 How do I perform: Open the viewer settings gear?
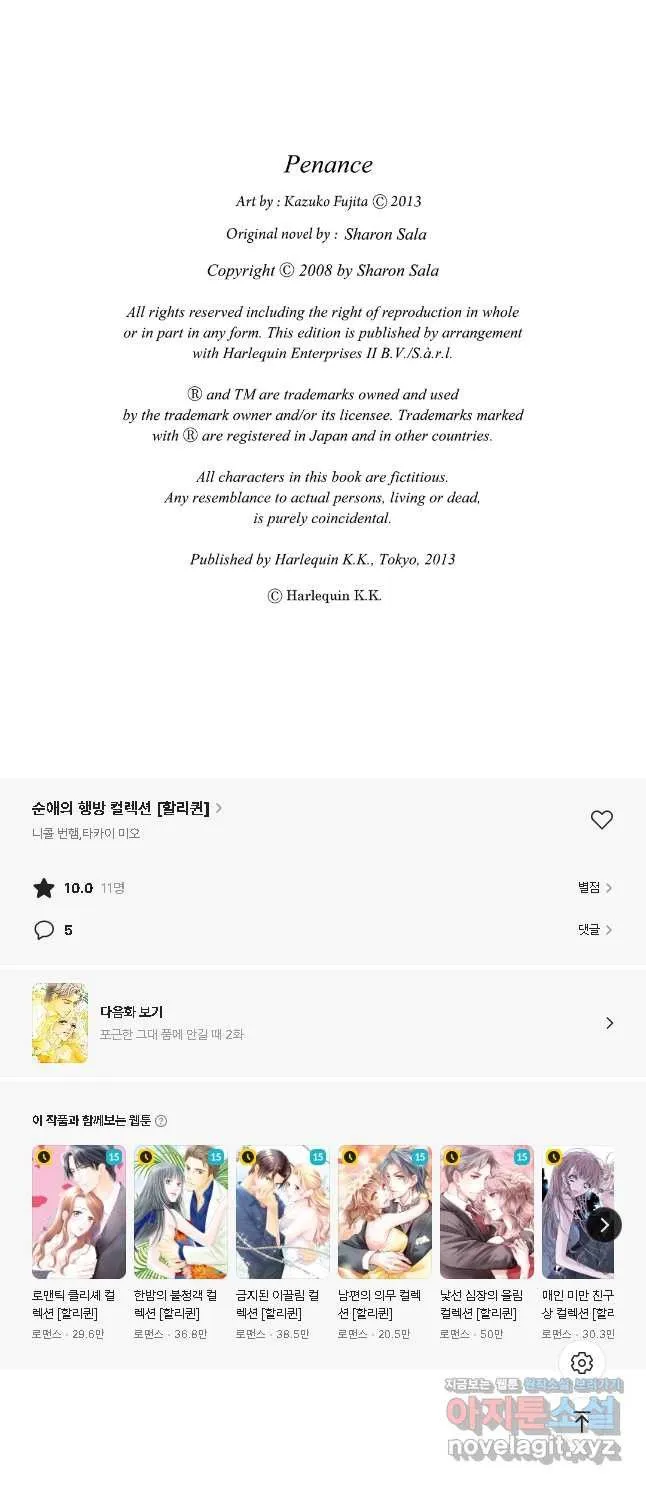point(582,1363)
